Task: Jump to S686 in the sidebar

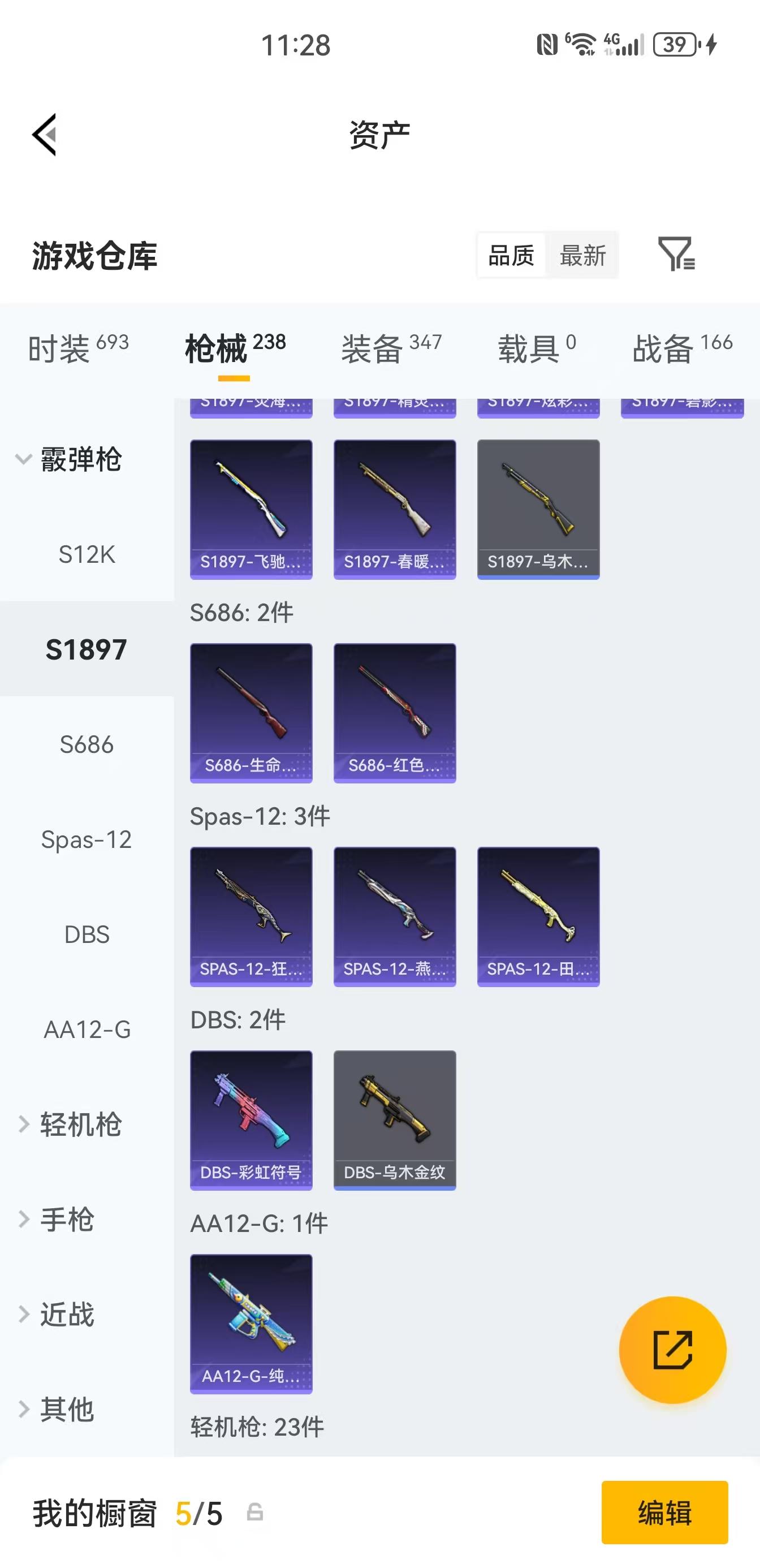Action: (x=87, y=744)
